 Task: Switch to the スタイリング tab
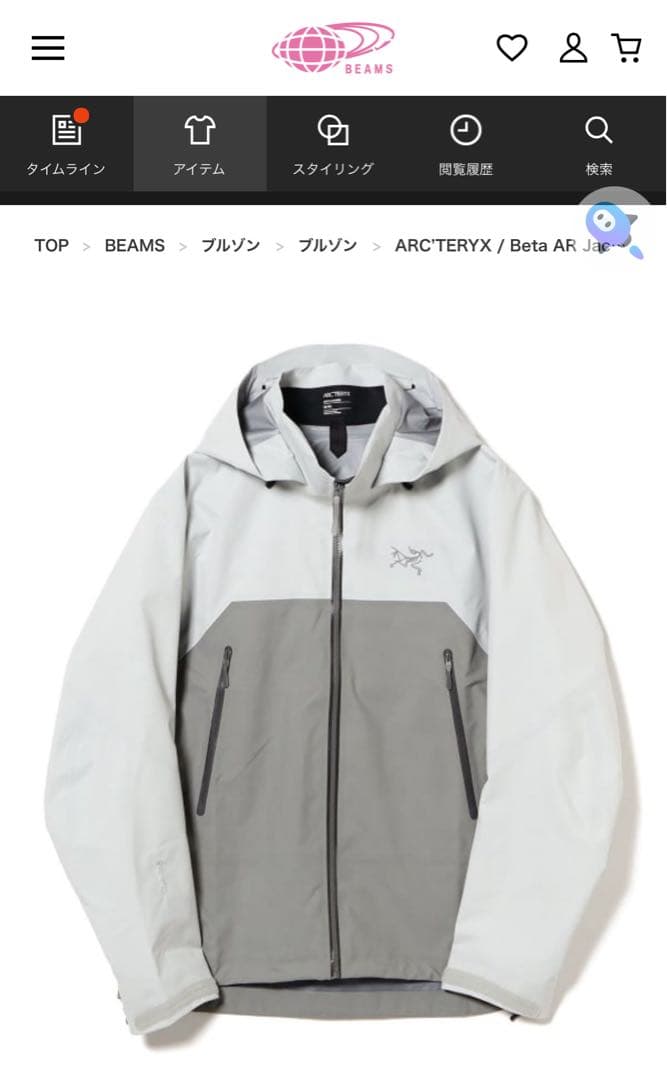click(x=333, y=144)
